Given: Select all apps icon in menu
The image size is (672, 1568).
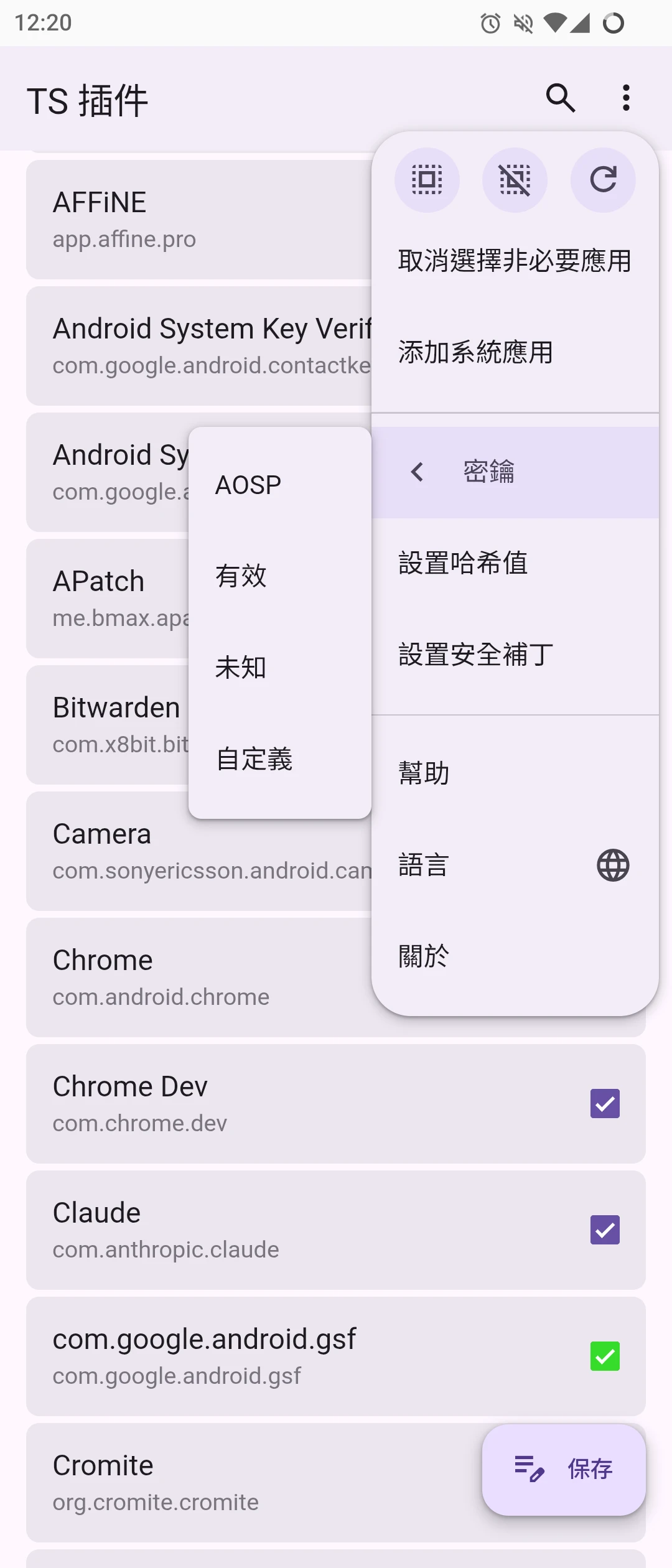Looking at the screenshot, I should pos(427,180).
